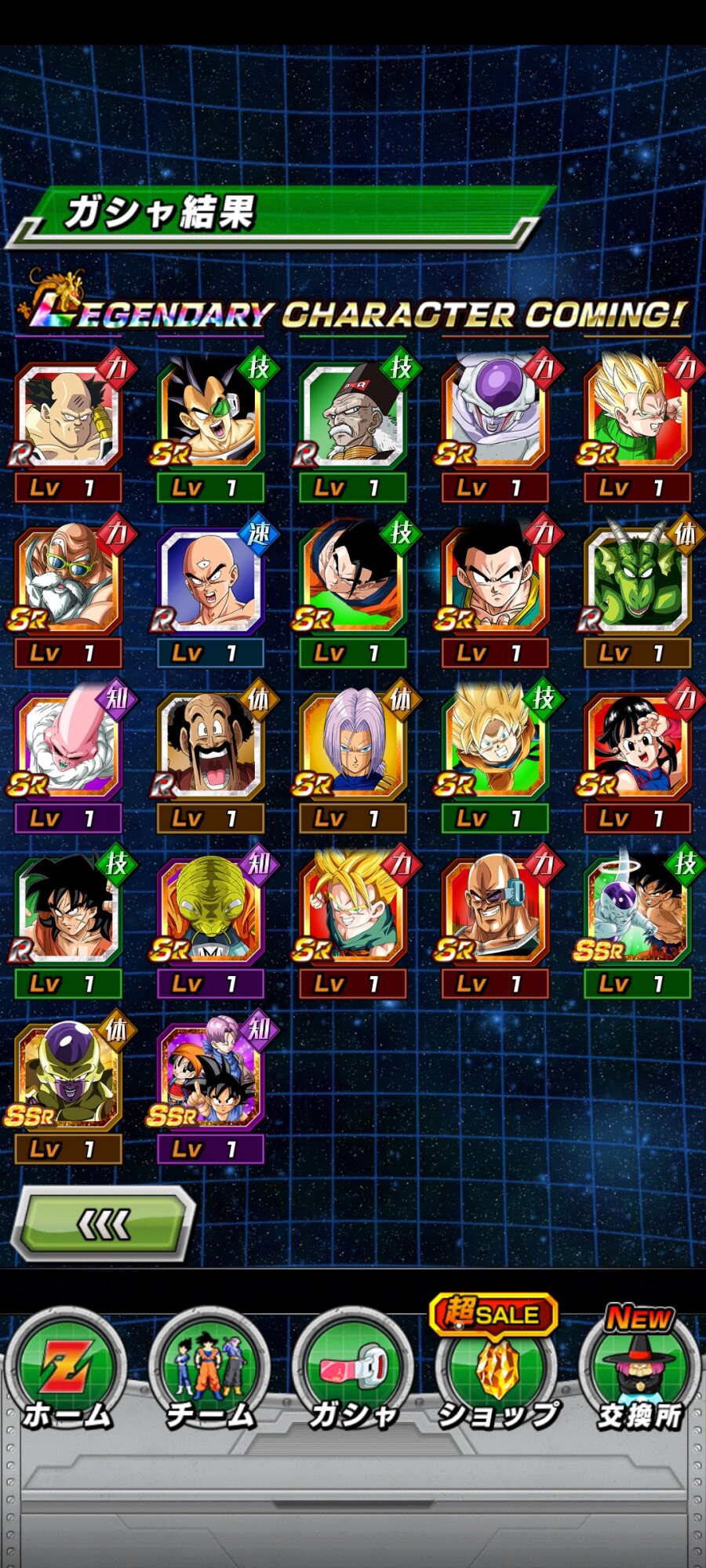The width and height of the screenshot is (706, 1568).
Task: Tap the green back arrow button
Action: [x=103, y=1223]
